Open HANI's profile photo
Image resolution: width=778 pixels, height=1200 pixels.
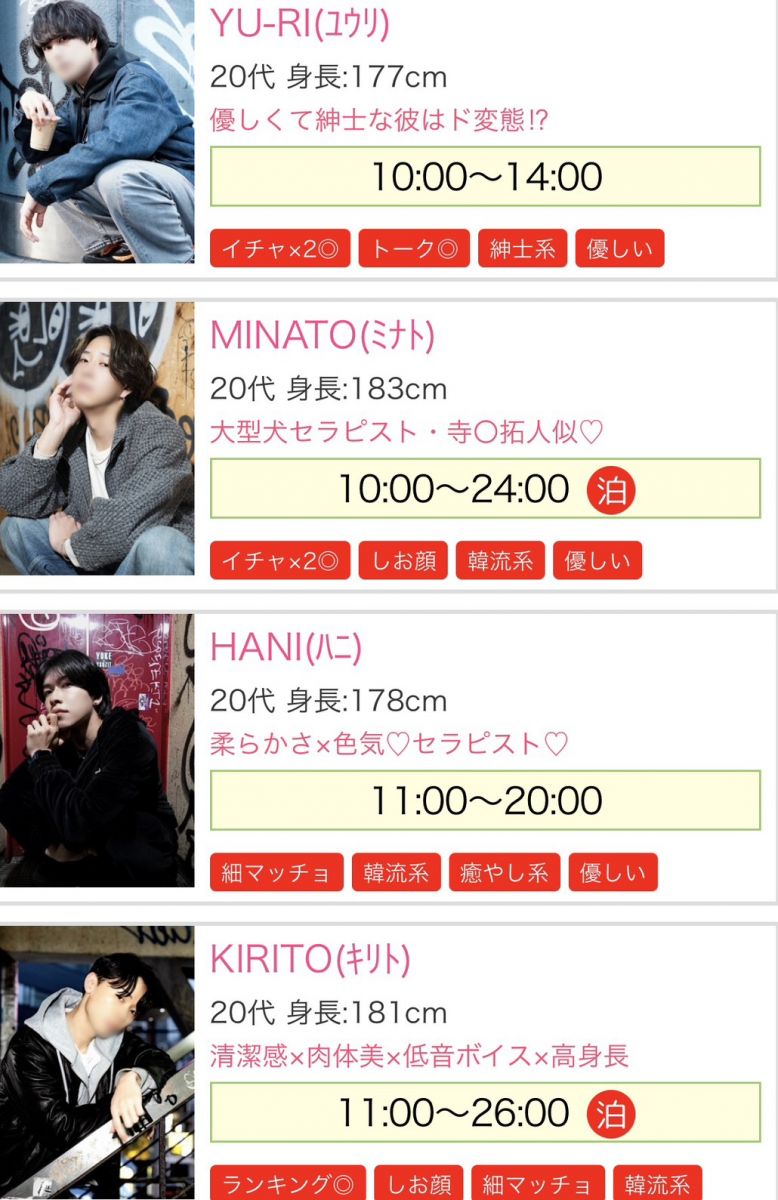97,750
